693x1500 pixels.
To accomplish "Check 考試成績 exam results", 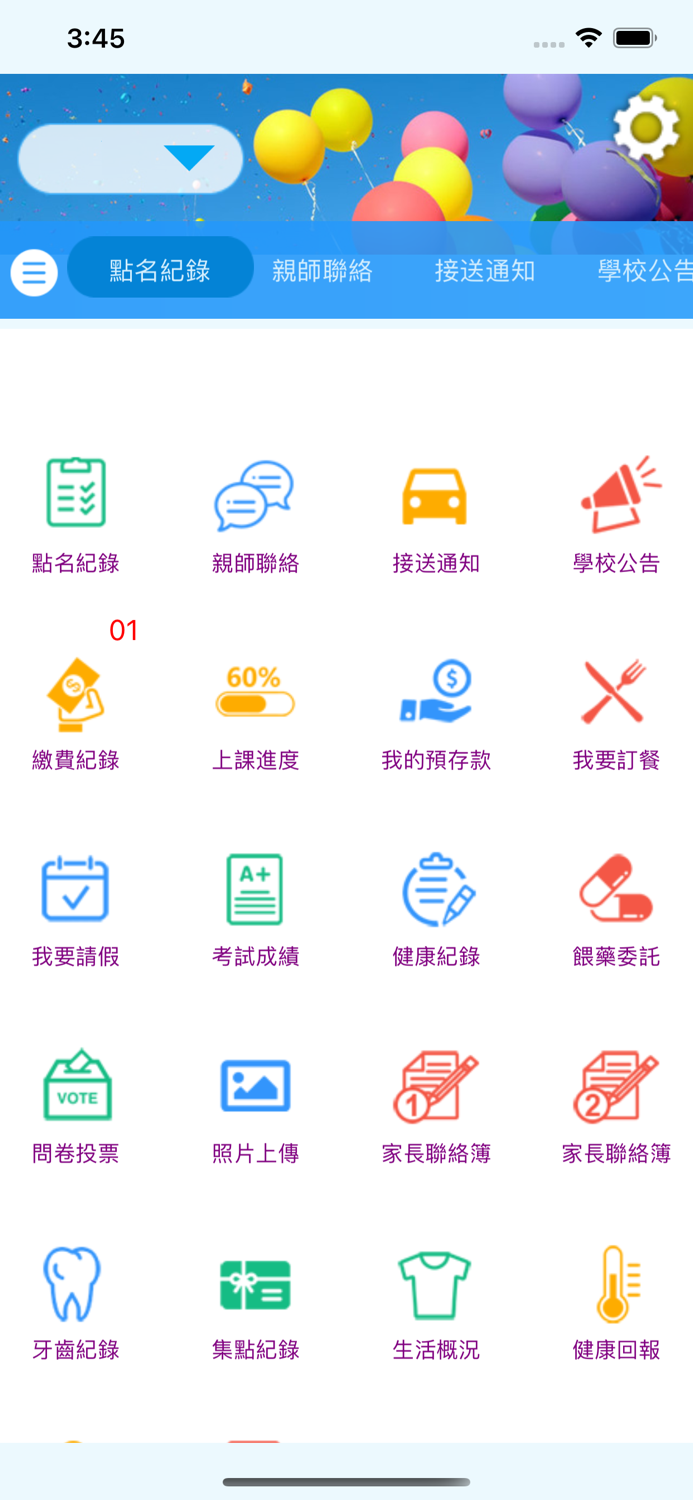I will pyautogui.click(x=256, y=909).
